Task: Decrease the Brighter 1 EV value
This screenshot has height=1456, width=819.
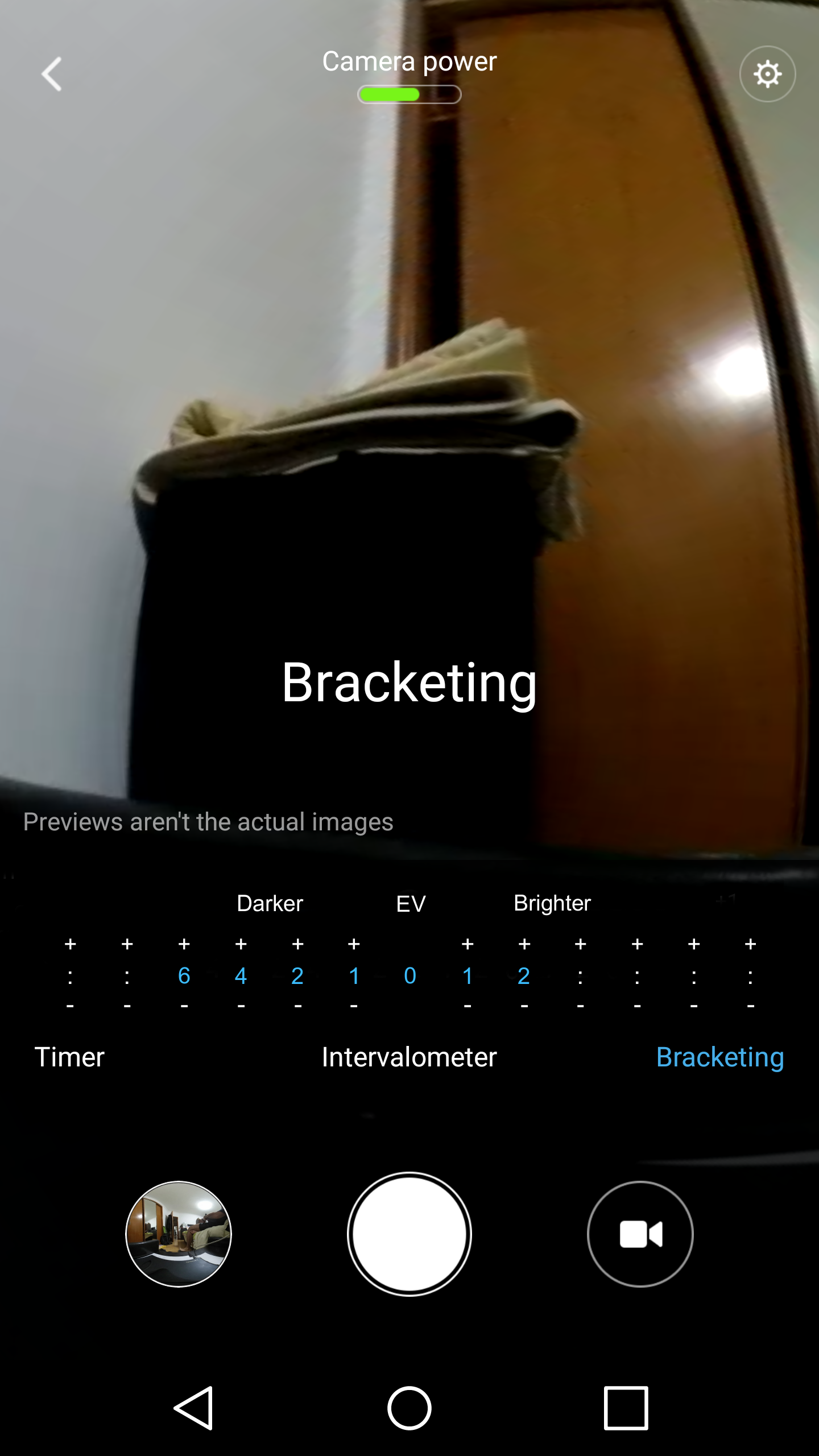Action: 467,1006
